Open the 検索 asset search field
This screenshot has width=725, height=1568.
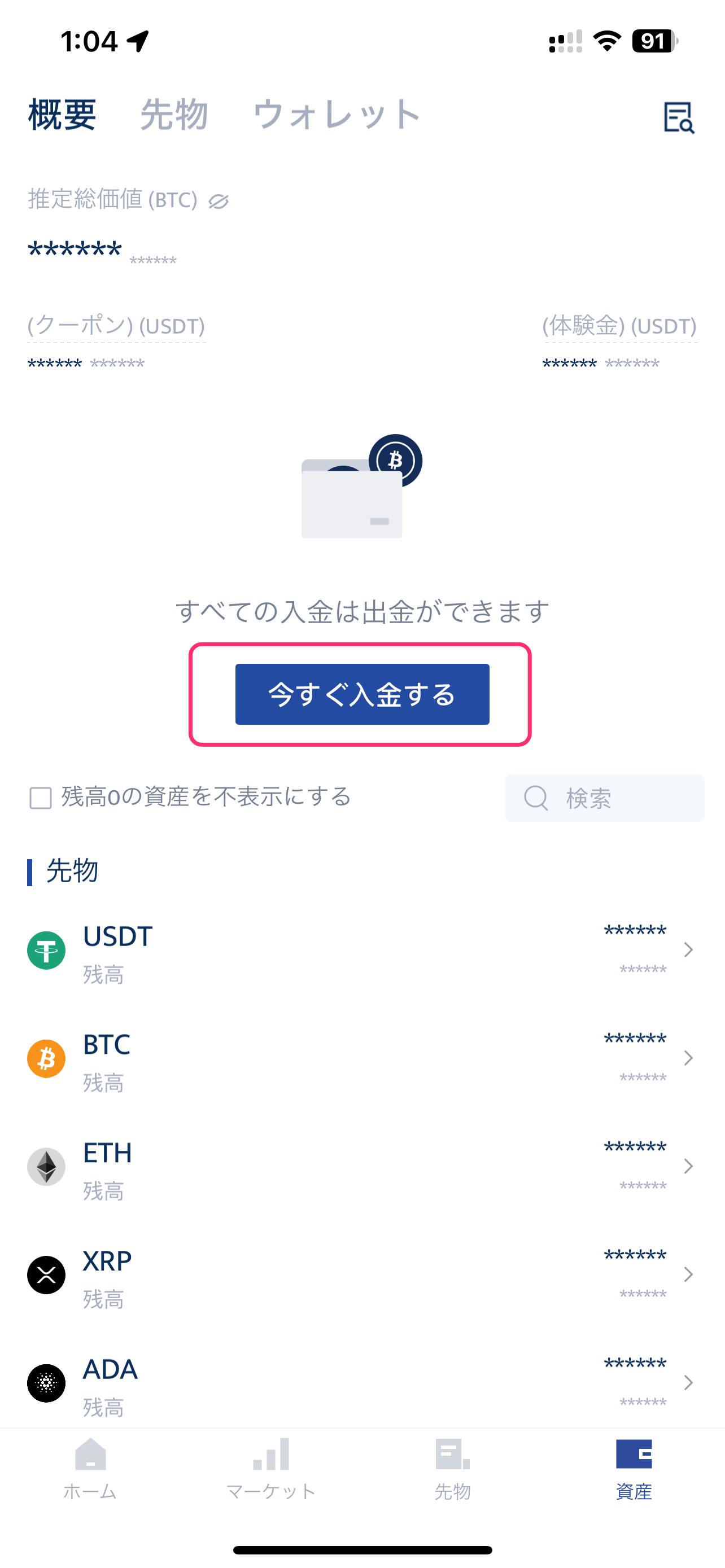pos(605,798)
